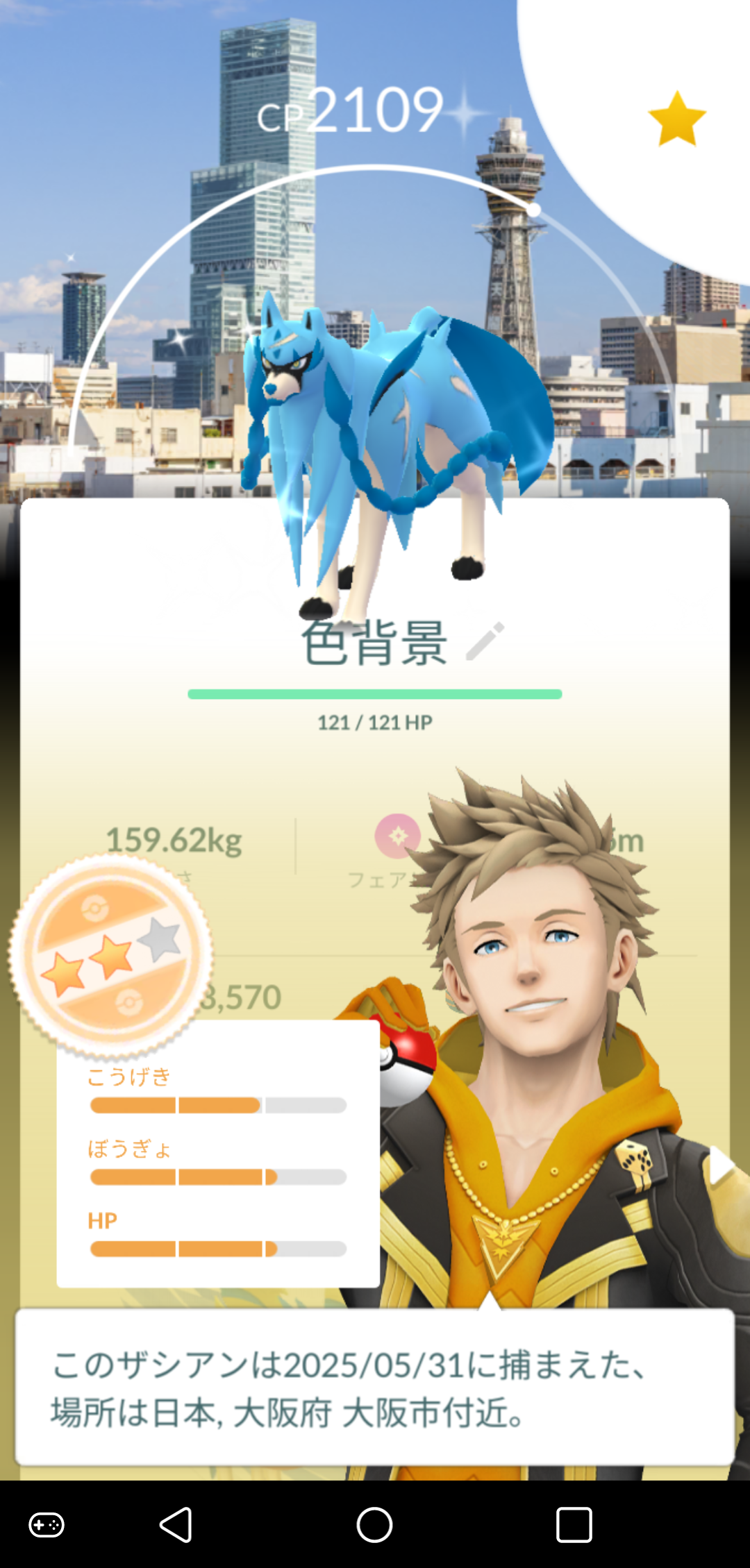The image size is (750, 1568).
Task: Edit the nickname 色背景 with the pencil
Action: (x=485, y=641)
